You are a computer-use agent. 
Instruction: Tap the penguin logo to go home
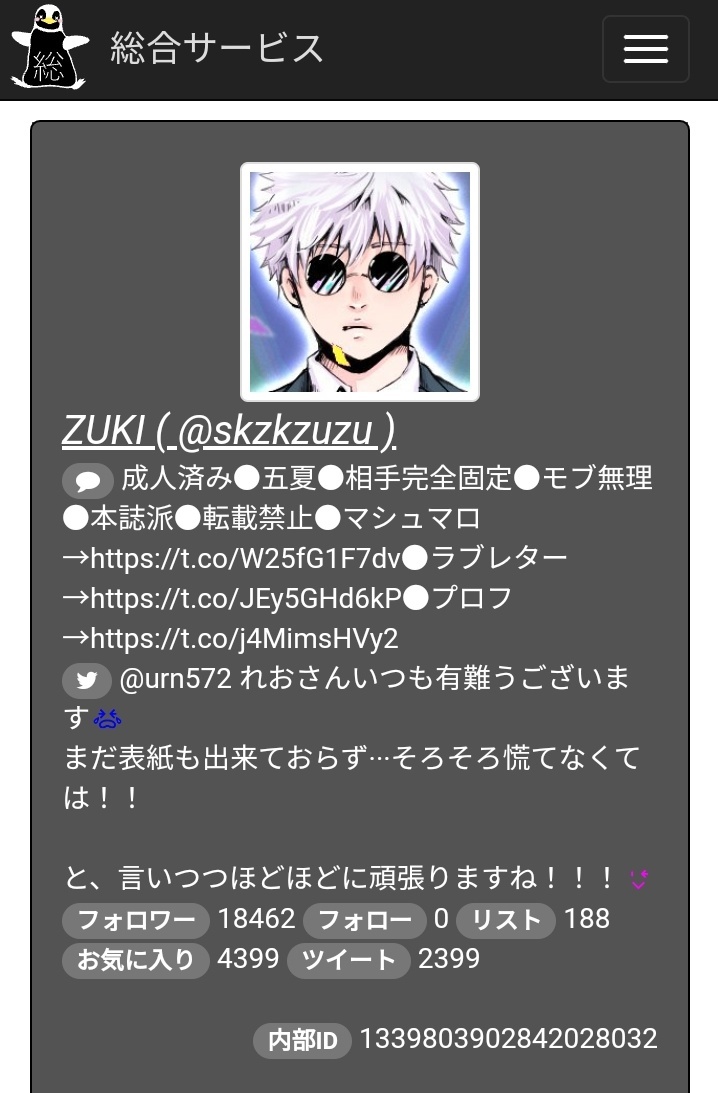click(49, 47)
